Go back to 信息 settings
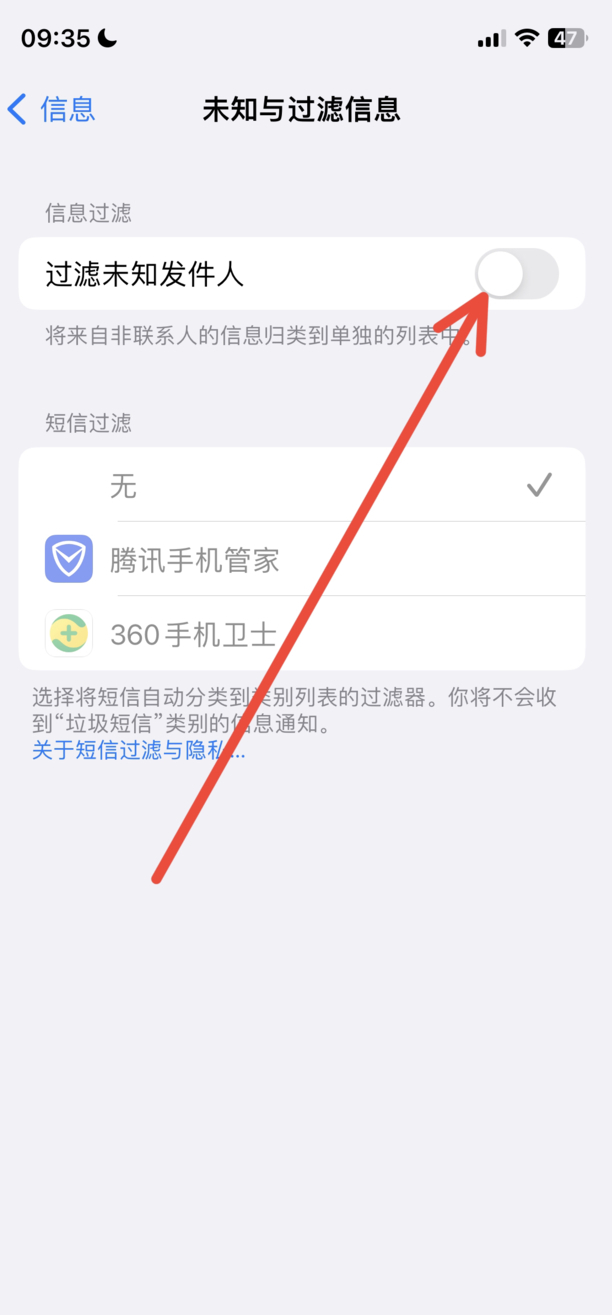The image size is (612, 1315). (x=52, y=108)
